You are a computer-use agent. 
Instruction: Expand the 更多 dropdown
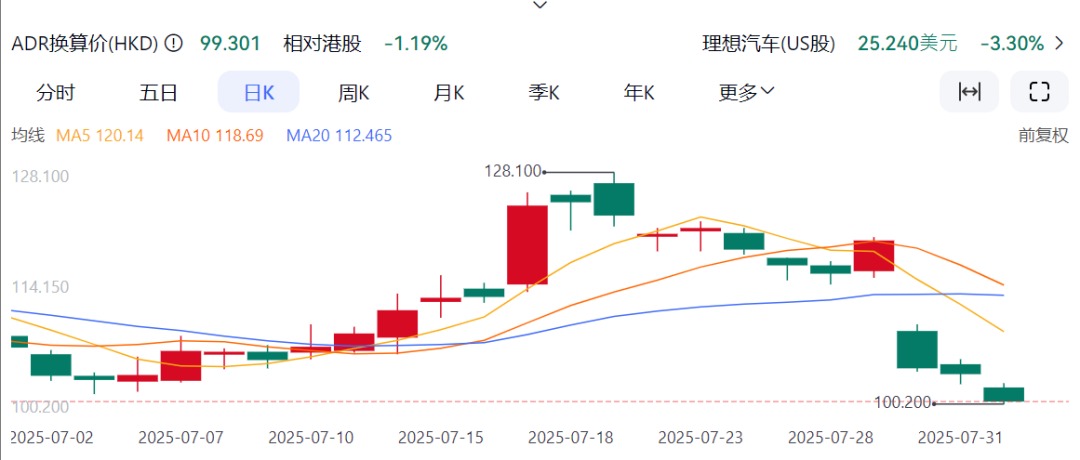pos(747,93)
